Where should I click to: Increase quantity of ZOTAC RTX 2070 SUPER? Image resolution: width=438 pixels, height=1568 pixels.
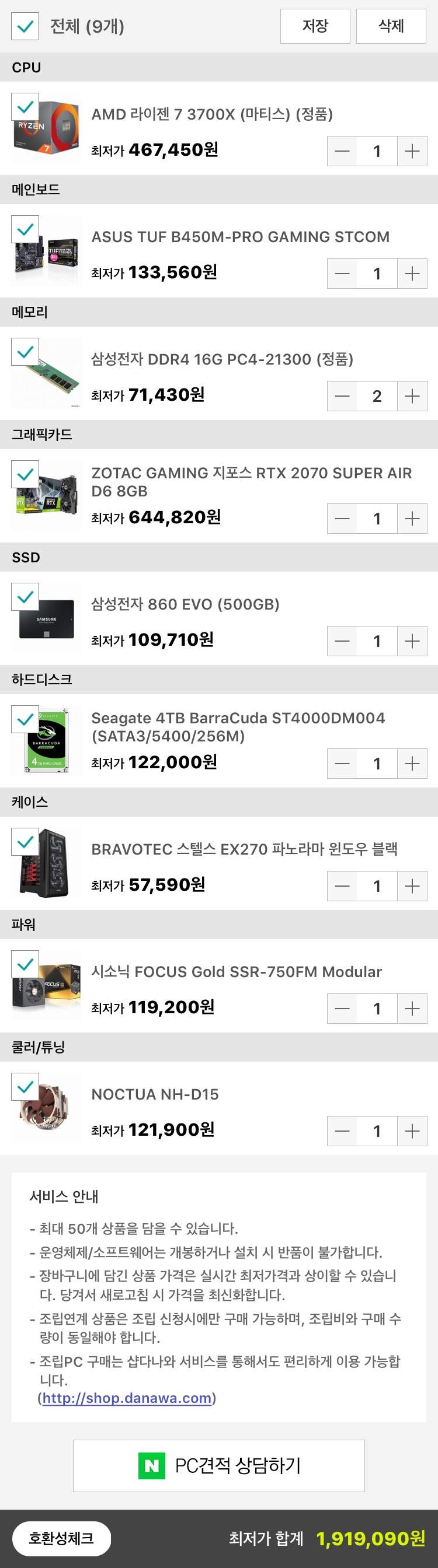tap(412, 519)
